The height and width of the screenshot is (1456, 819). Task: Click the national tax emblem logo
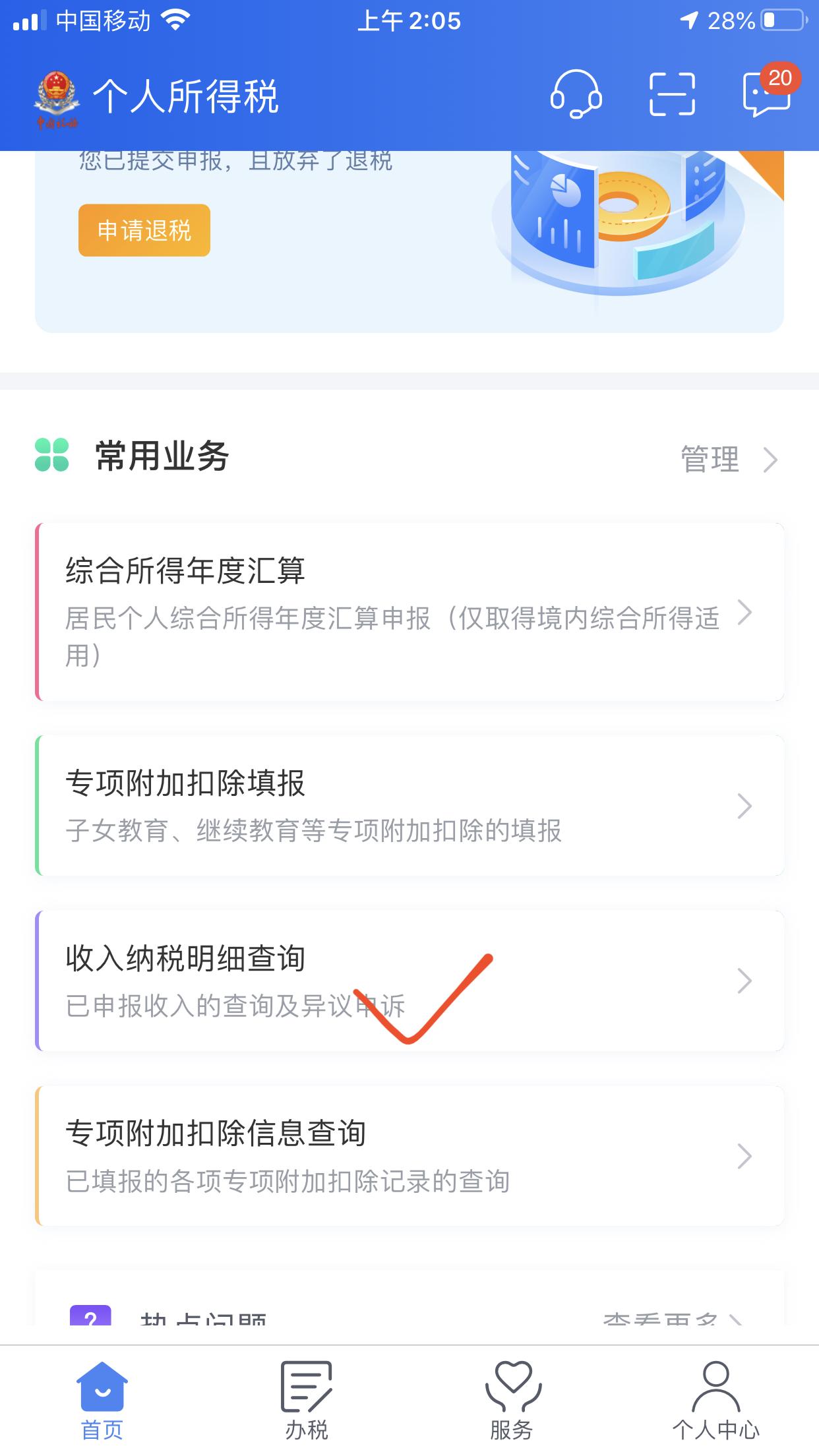pos(58,96)
